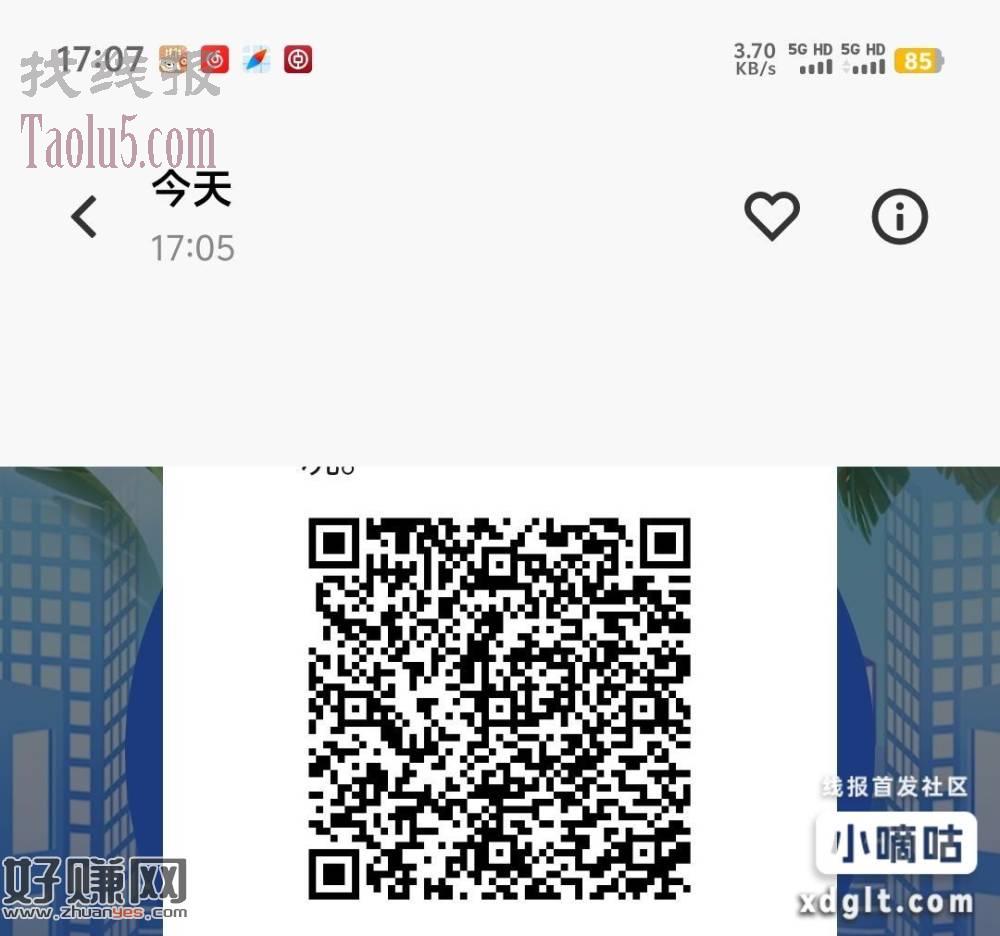
Task: Open photo details info icon
Action: [x=899, y=216]
